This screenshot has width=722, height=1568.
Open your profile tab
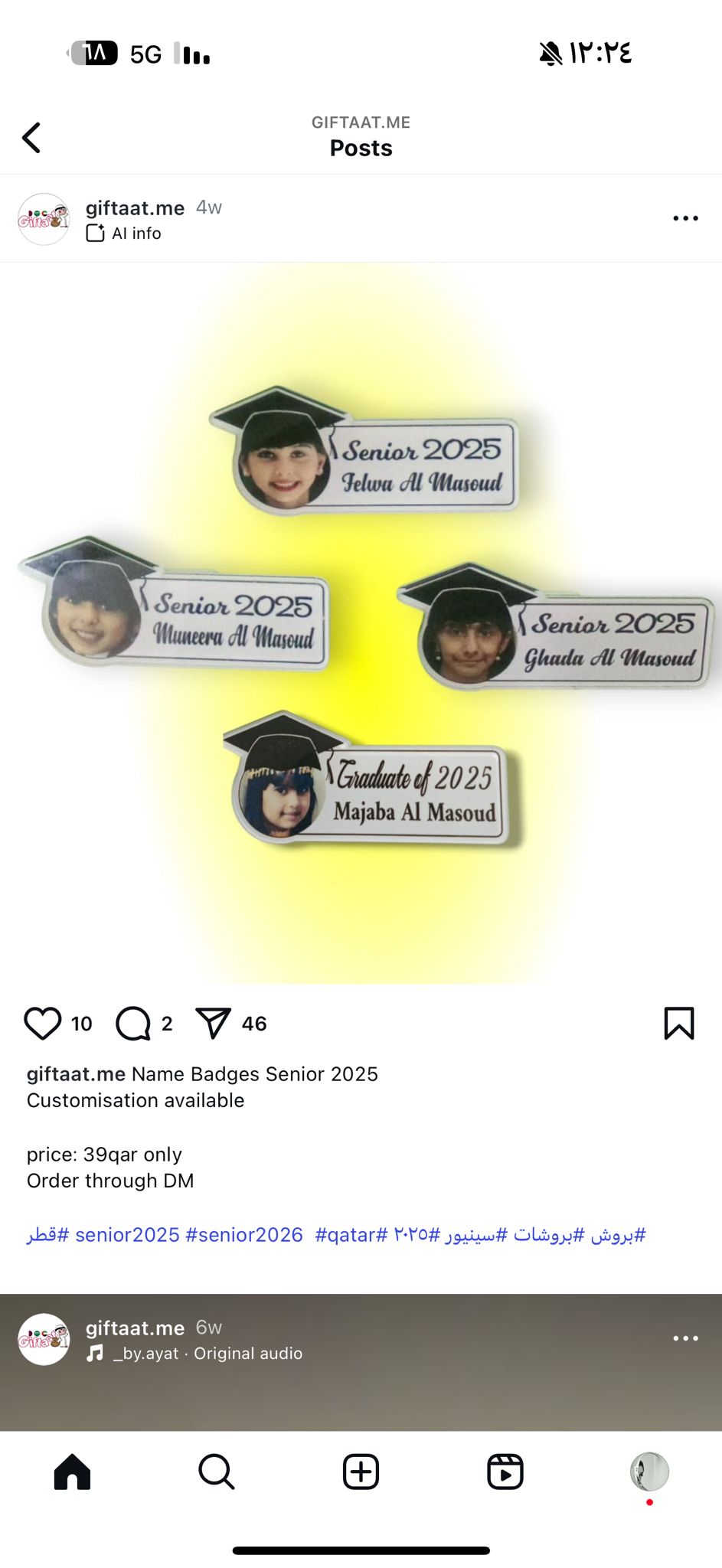(x=649, y=1472)
